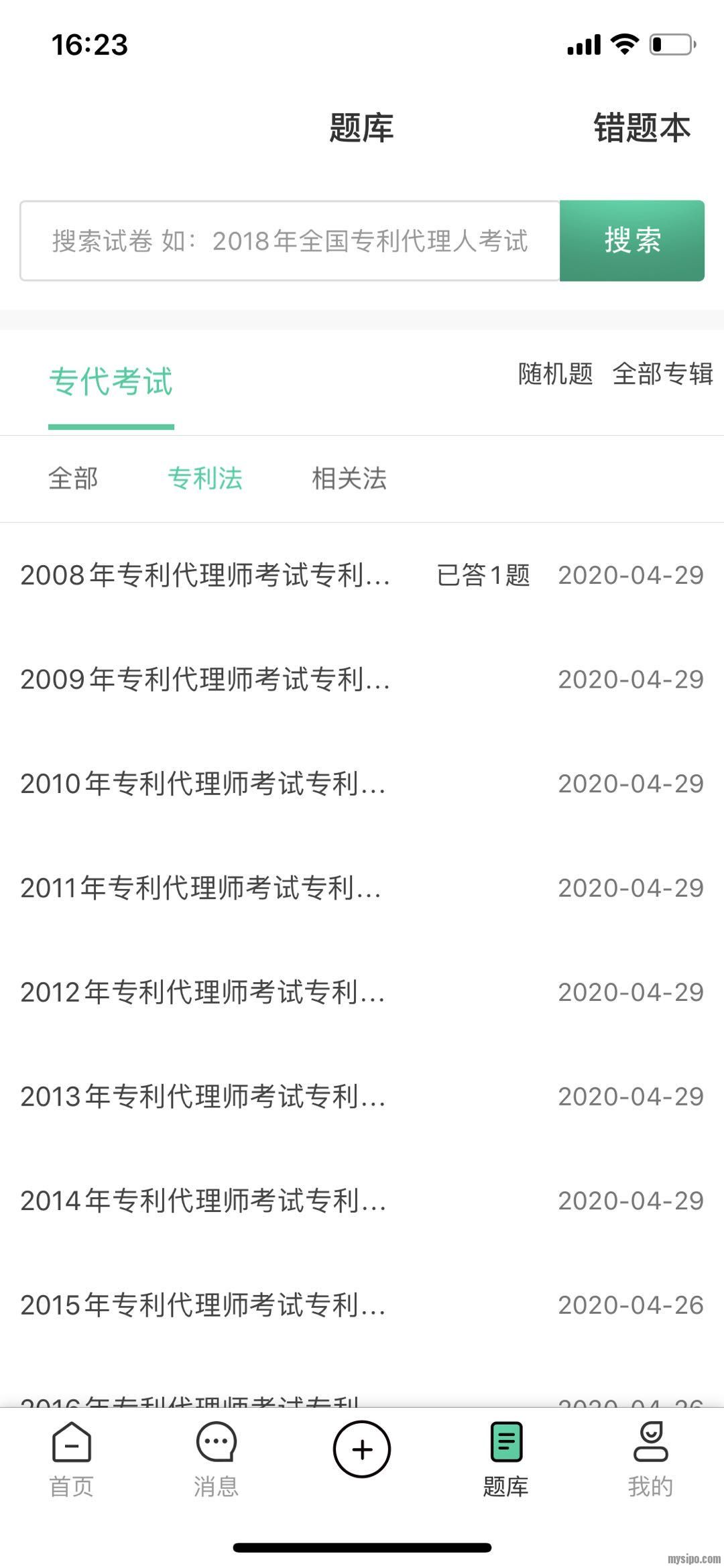The width and height of the screenshot is (724, 1568).
Task: Open the 2014年专利代理师考试 paper
Action: [203, 1201]
